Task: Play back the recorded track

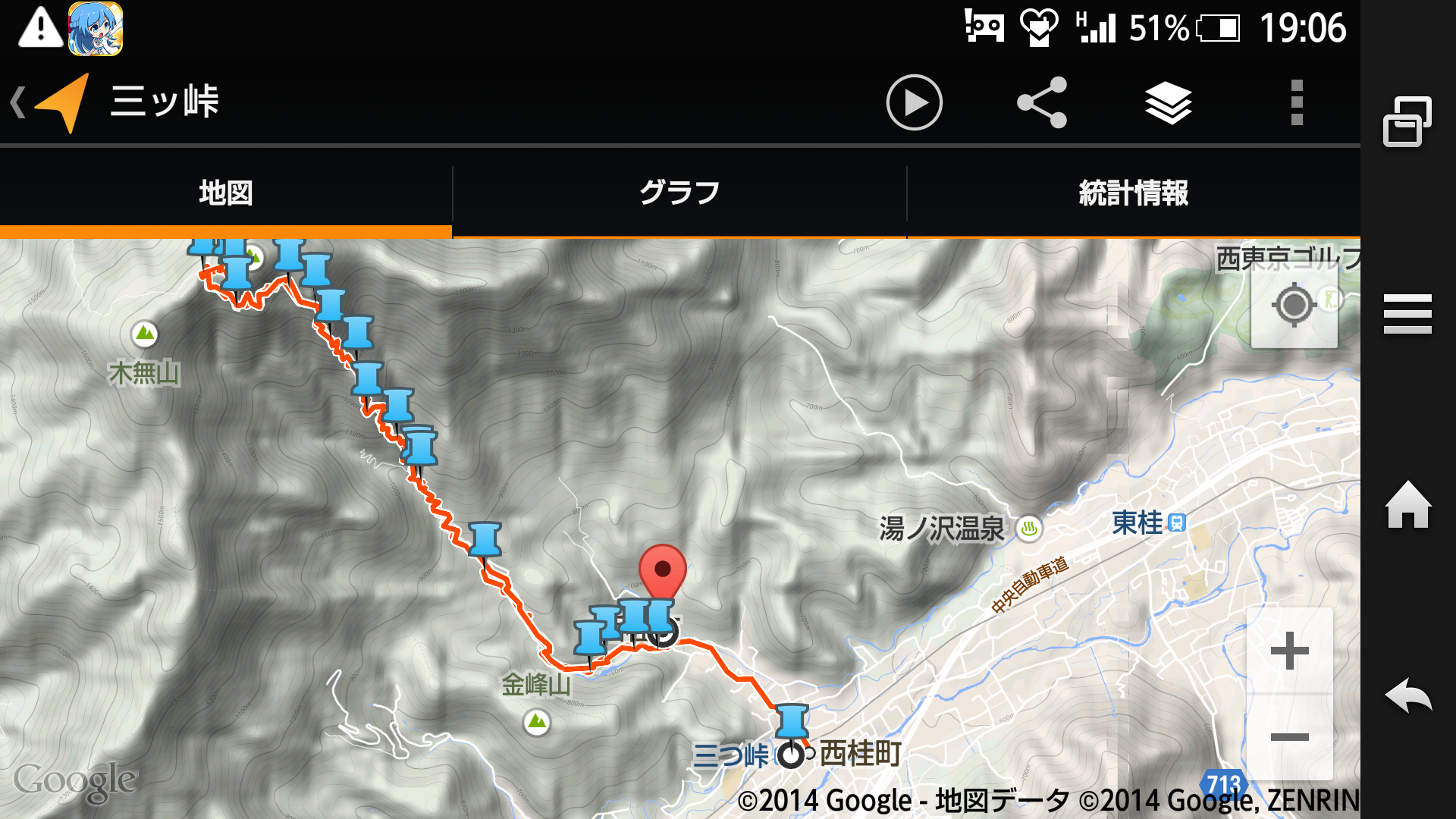Action: 914,102
